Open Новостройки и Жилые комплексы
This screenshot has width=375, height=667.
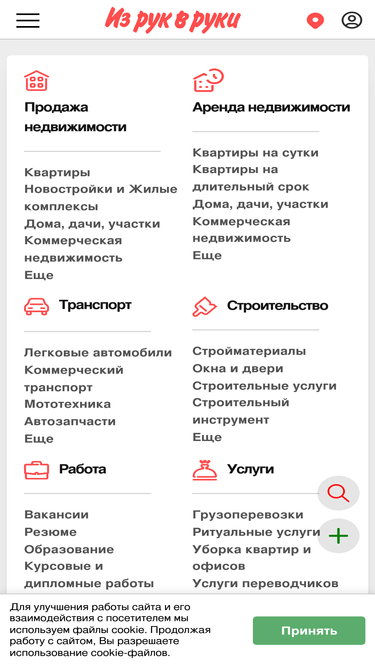pyautogui.click(x=101, y=198)
